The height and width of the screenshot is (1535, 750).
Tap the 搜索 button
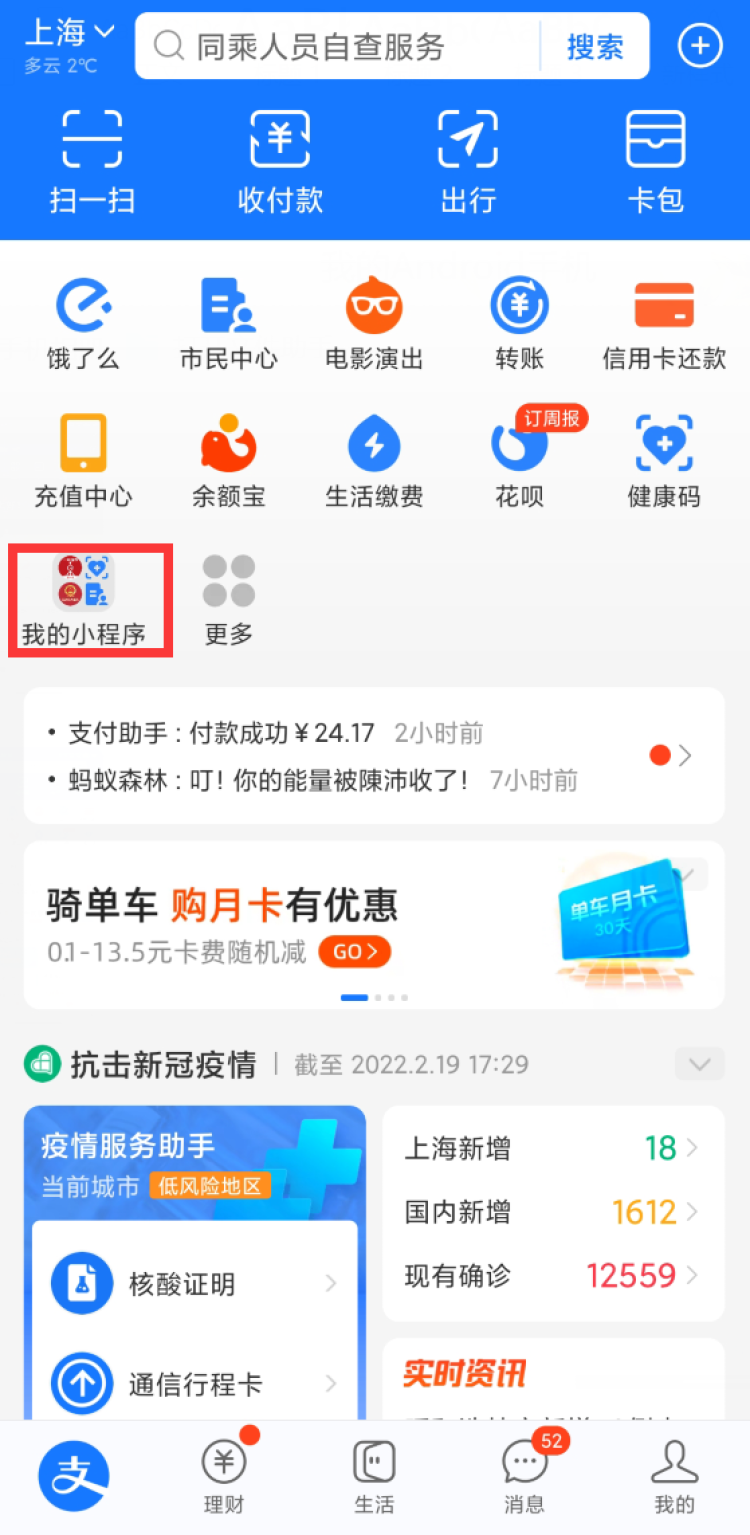pyautogui.click(x=595, y=46)
